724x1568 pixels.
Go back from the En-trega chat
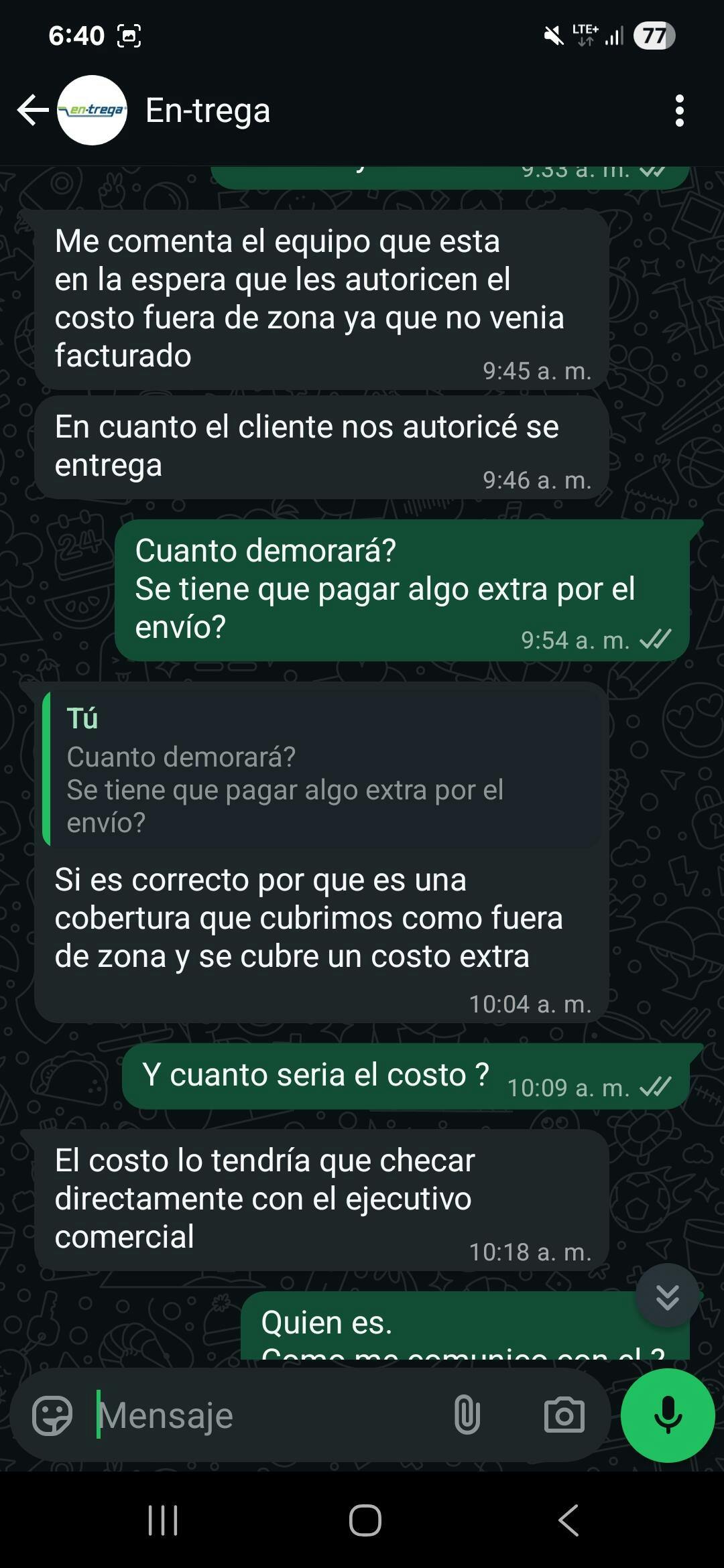(x=32, y=111)
